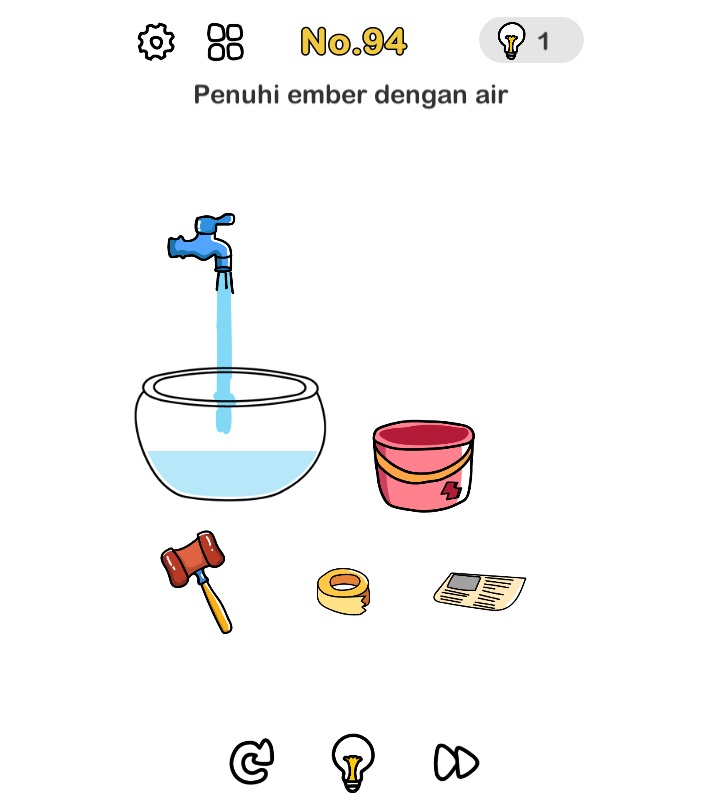Restart the level with the reset arrow
Viewport: 720px width, 800px height.
[x=250, y=762]
